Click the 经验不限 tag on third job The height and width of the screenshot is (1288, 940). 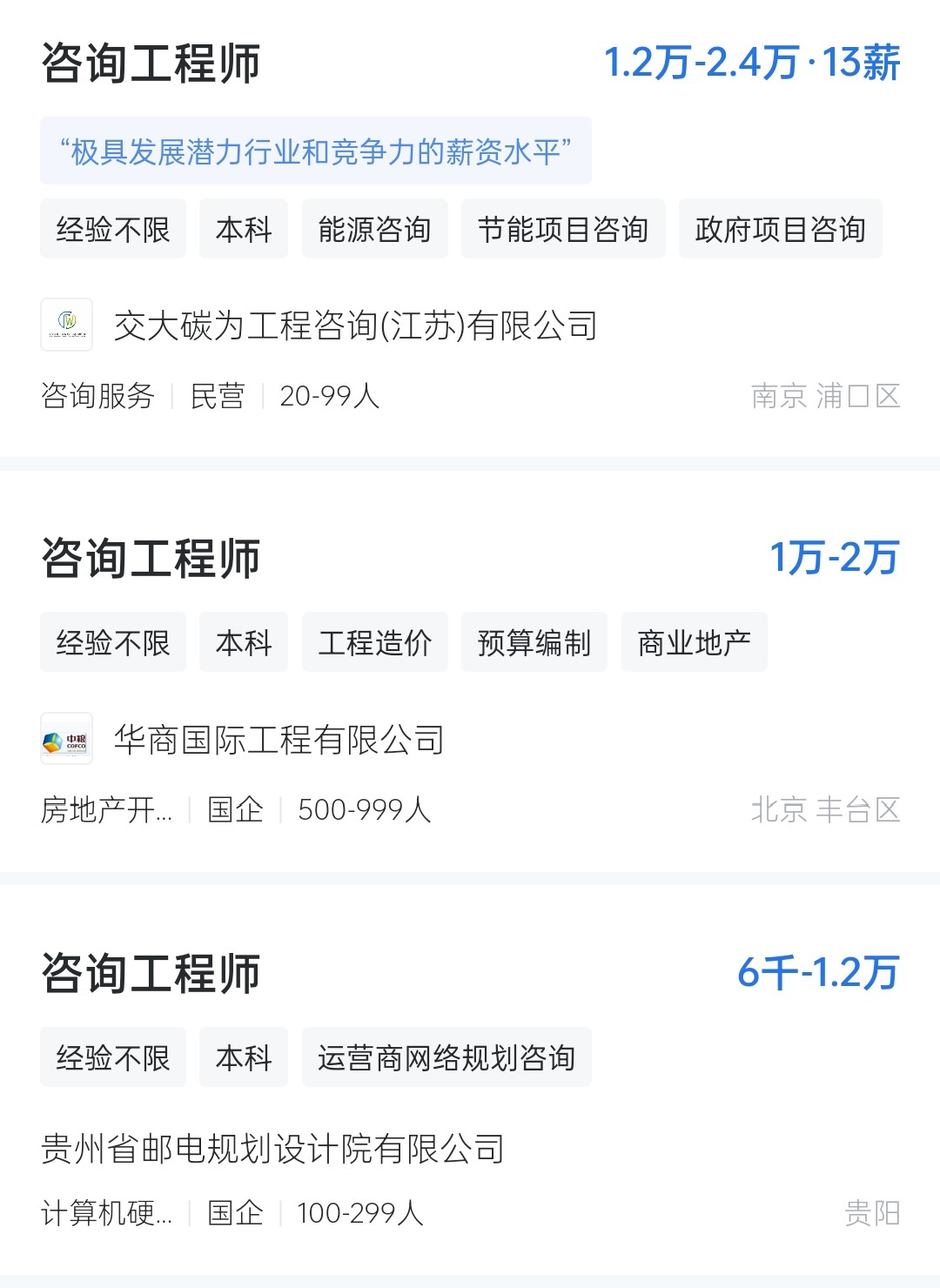[112, 1057]
